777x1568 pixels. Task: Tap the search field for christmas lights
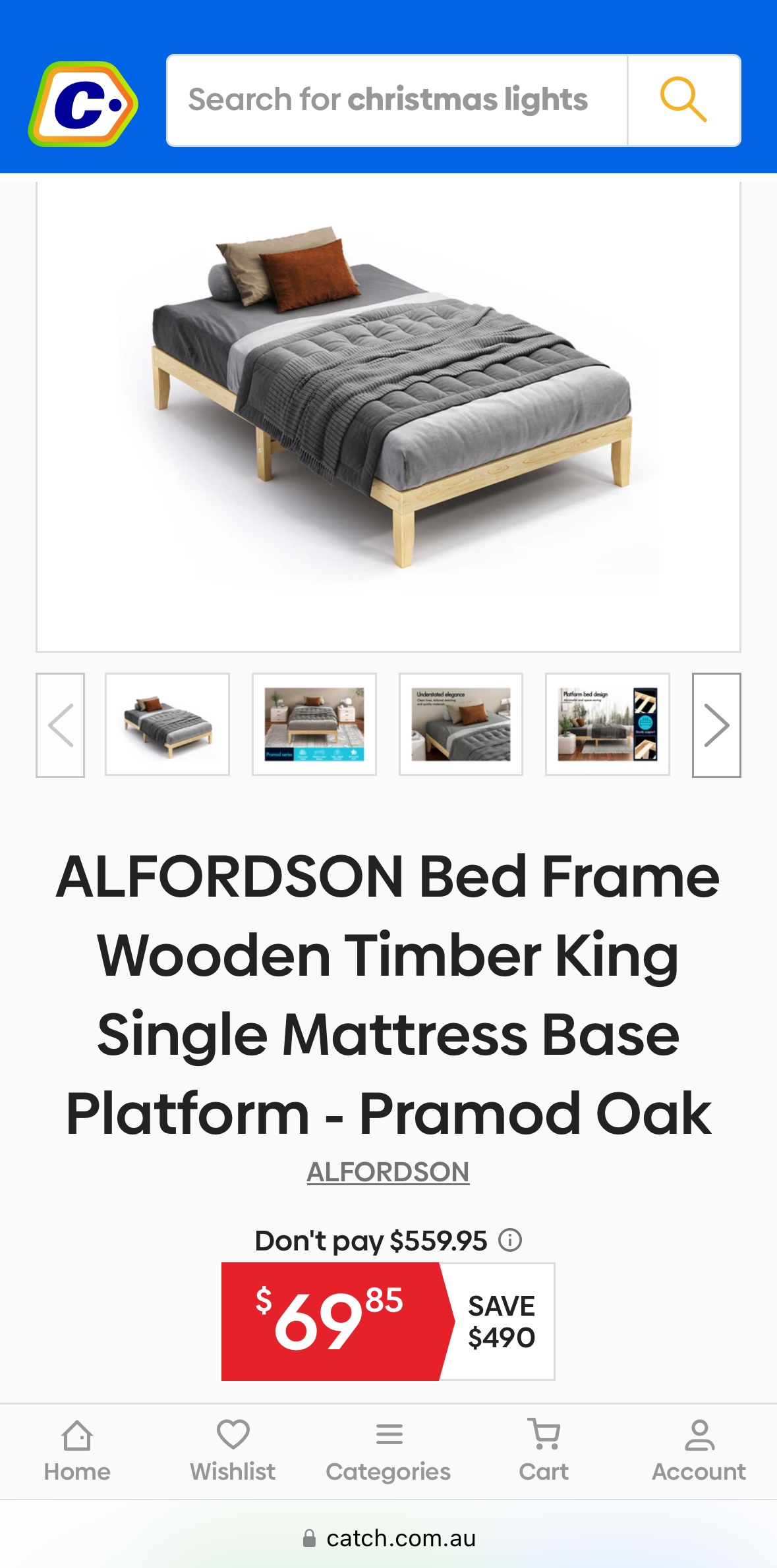pos(397,100)
